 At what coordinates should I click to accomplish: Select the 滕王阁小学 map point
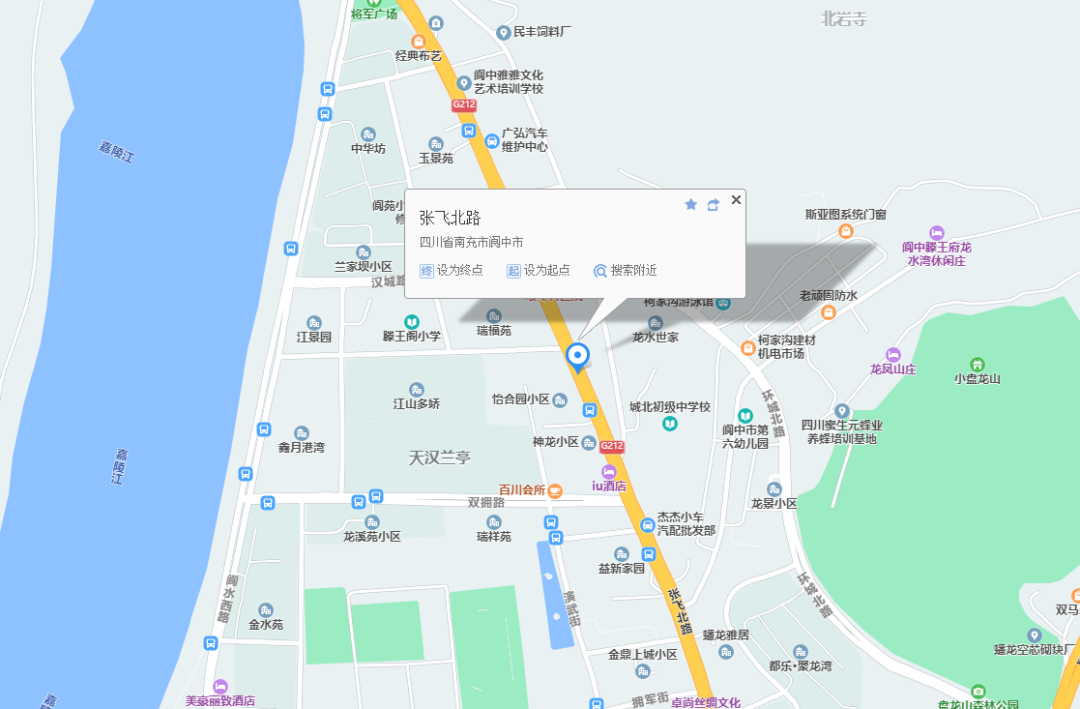pos(411,322)
